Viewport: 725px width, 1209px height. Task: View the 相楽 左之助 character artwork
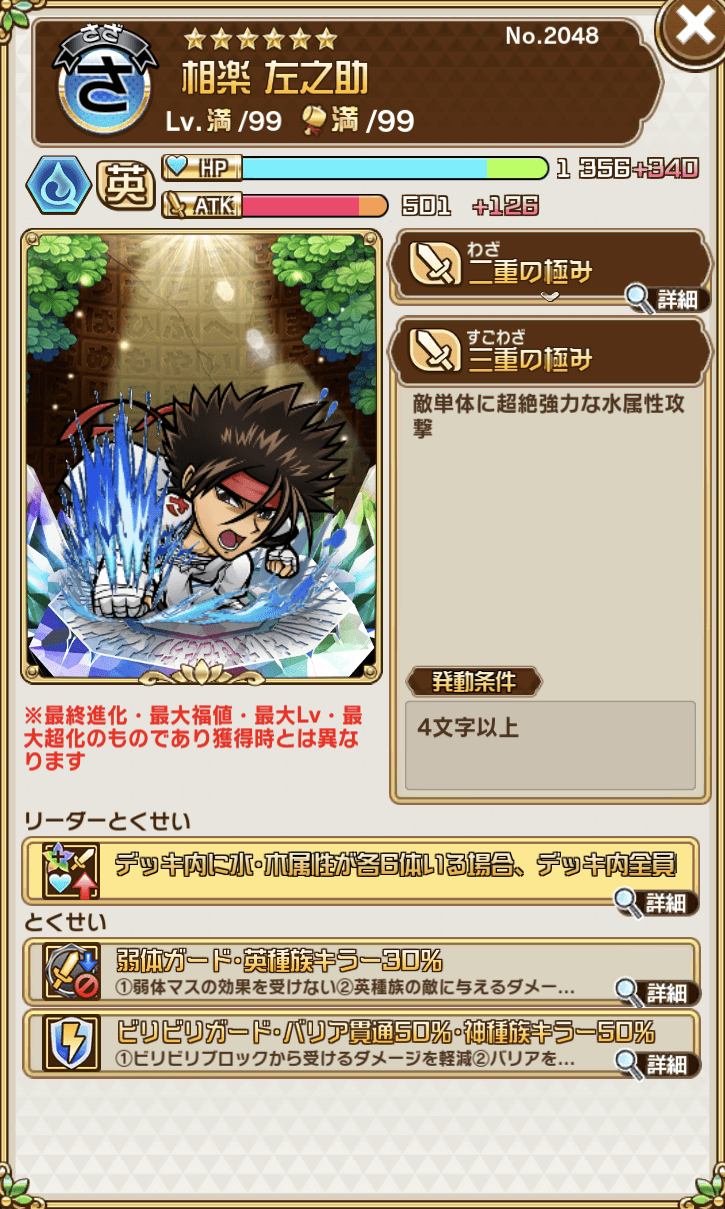202,458
